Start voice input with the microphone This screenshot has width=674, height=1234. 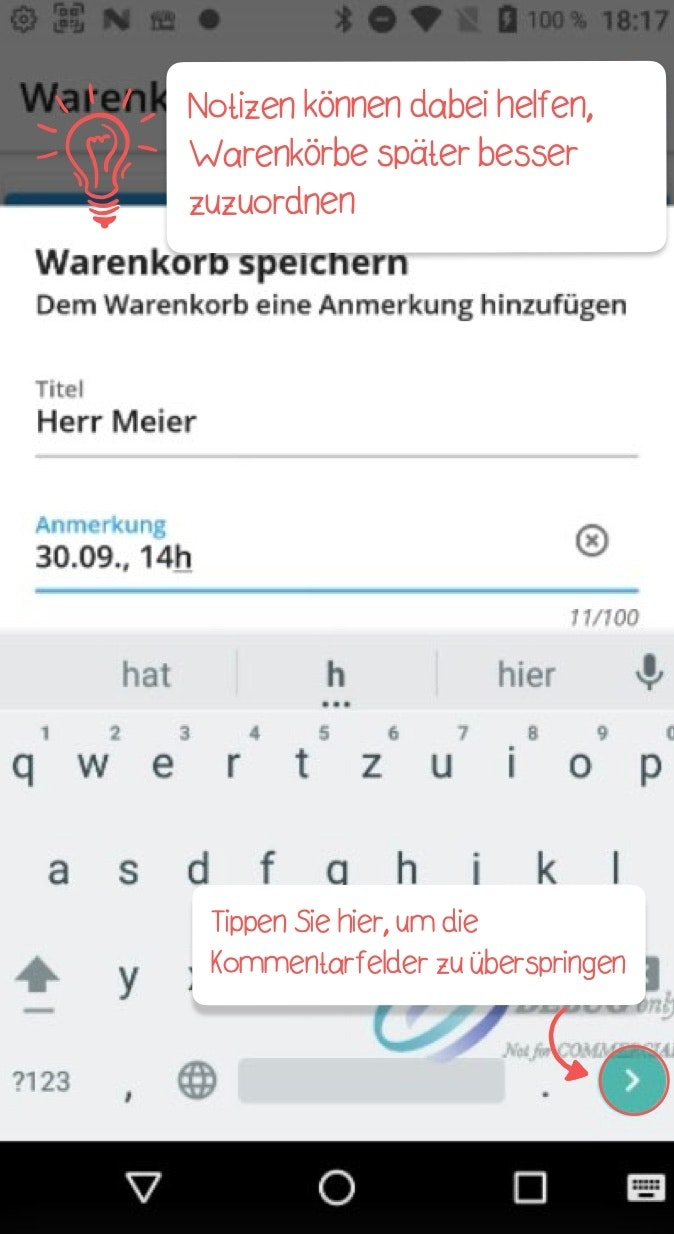[x=650, y=673]
